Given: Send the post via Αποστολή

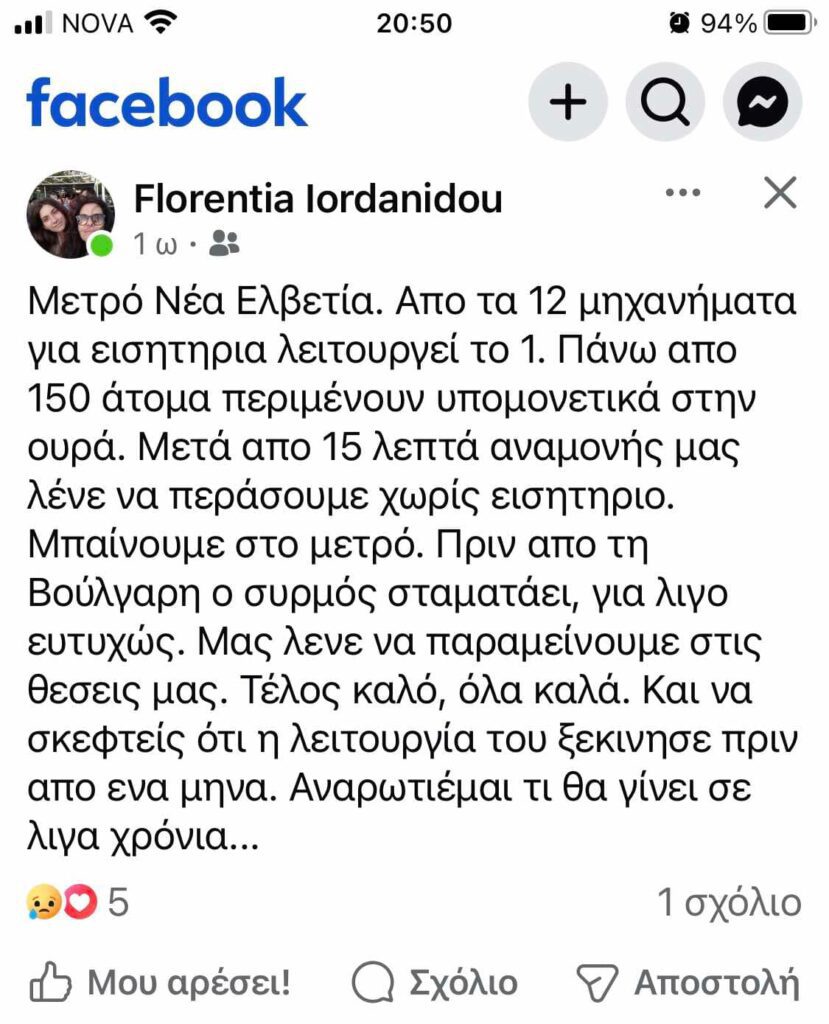Looking at the screenshot, I should pos(690,981).
